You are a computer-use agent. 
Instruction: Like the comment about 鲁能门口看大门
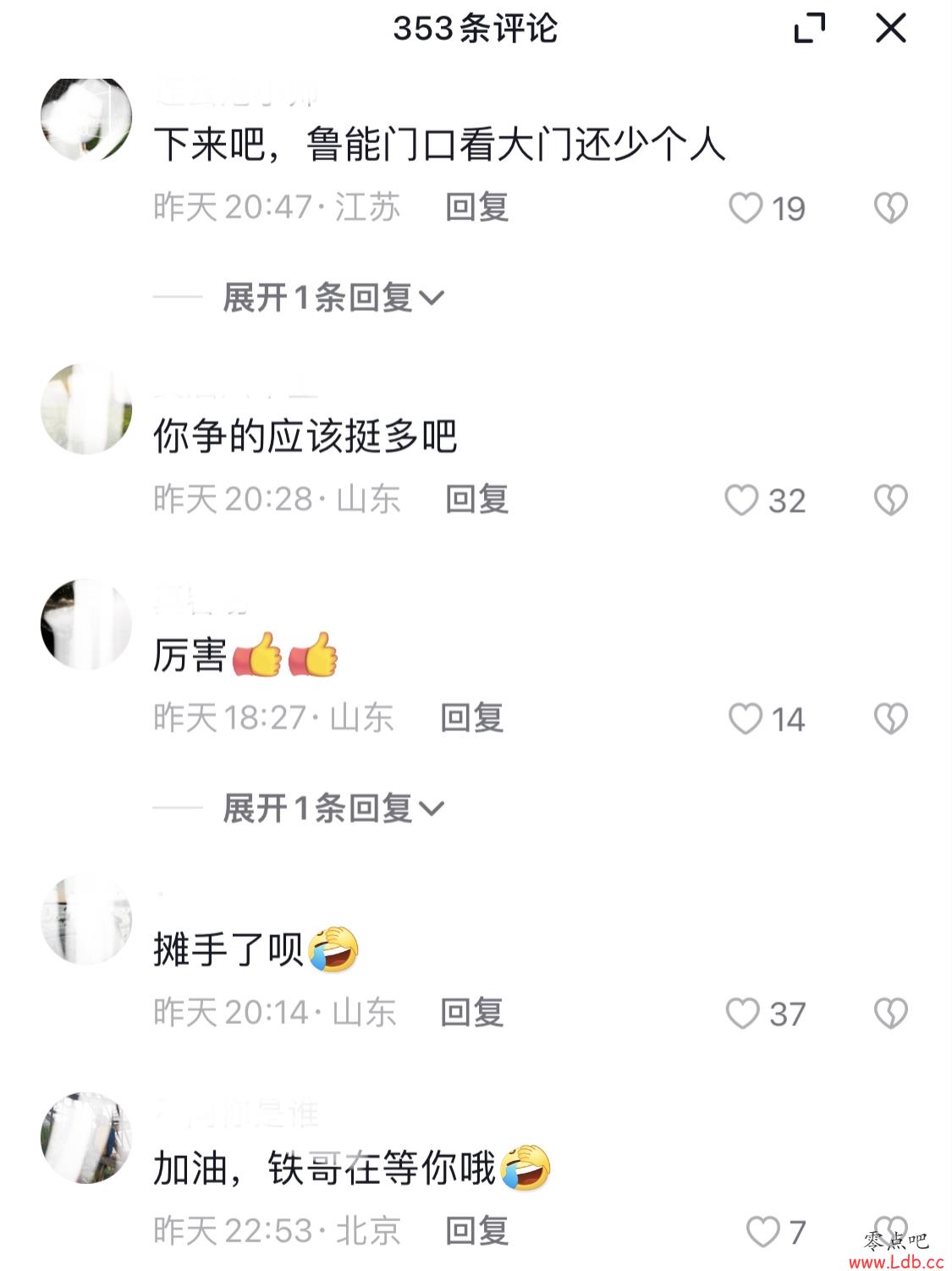click(746, 208)
